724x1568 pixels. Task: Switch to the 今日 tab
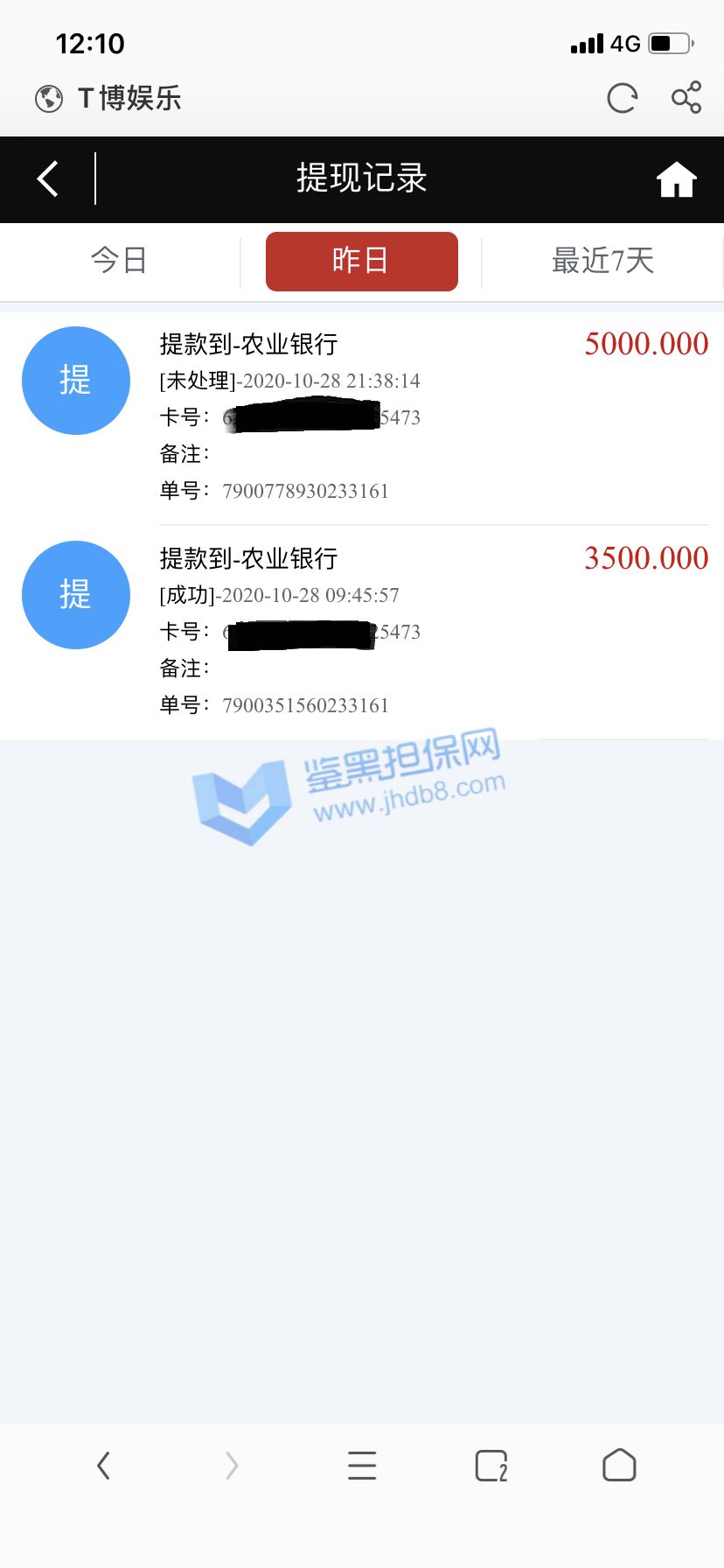(119, 261)
